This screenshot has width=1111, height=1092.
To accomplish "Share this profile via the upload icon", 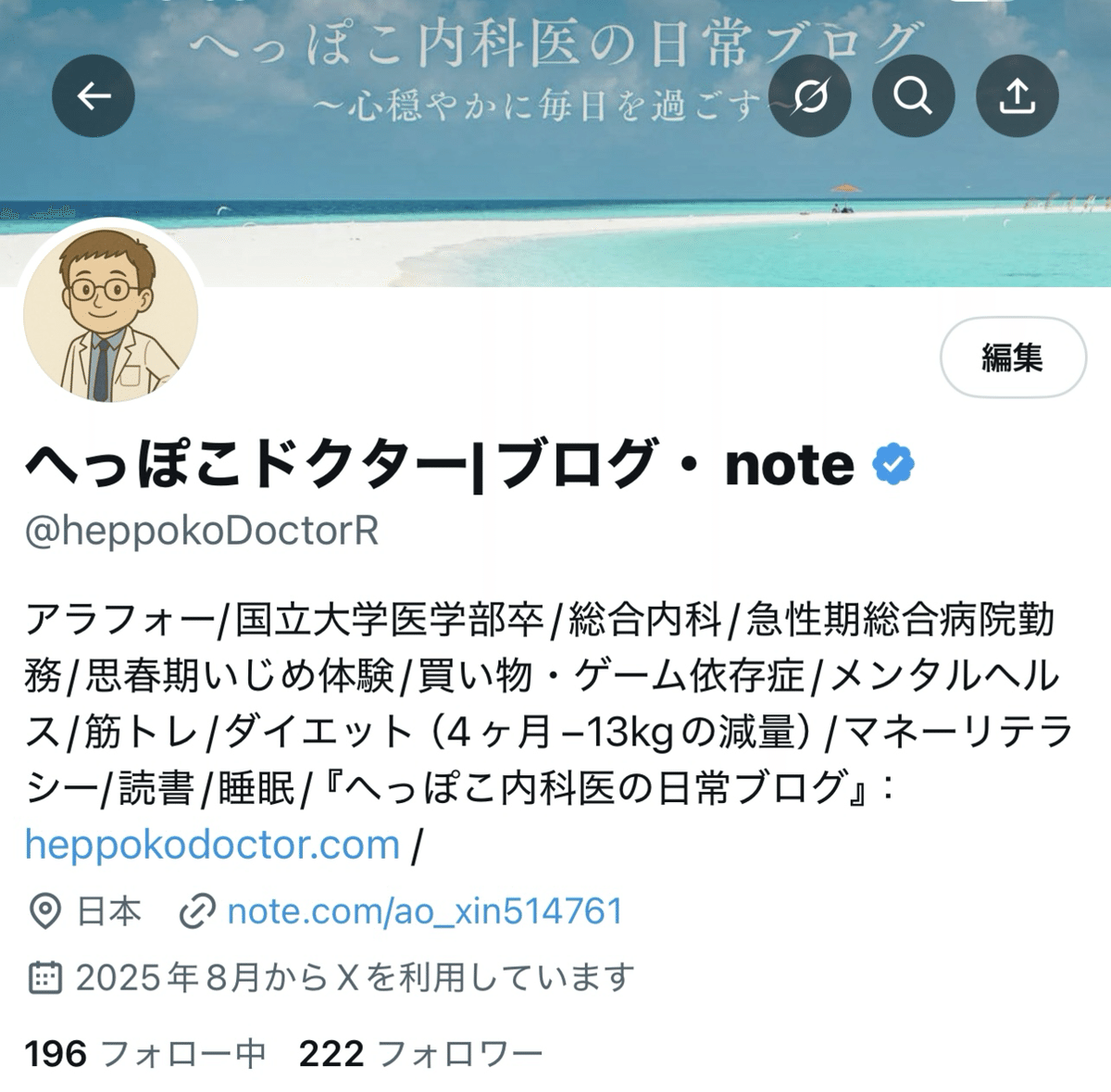I will (x=1017, y=96).
